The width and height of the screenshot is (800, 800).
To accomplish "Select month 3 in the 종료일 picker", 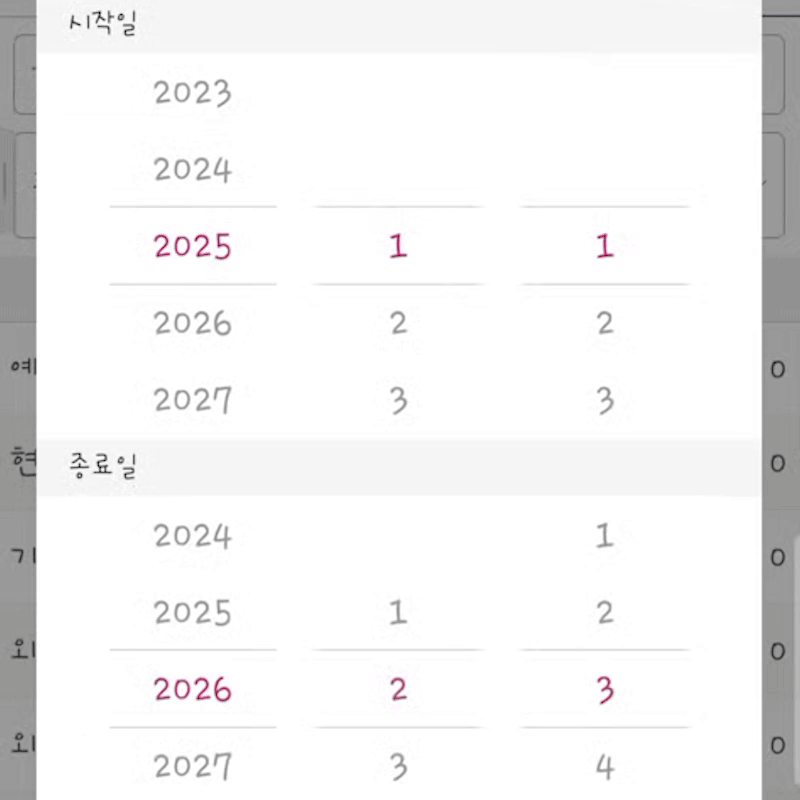I will coord(398,766).
